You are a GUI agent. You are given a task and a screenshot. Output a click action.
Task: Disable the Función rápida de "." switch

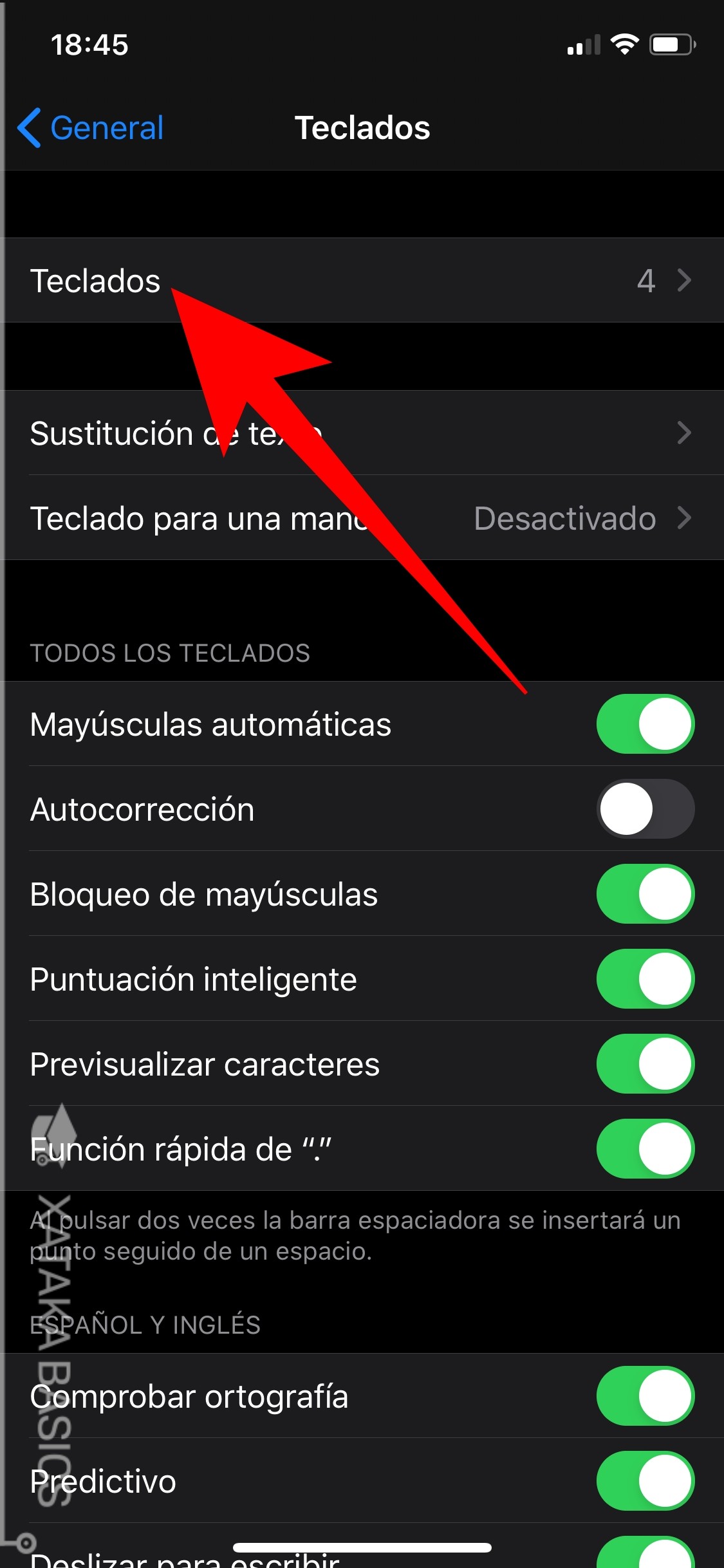click(x=645, y=1148)
